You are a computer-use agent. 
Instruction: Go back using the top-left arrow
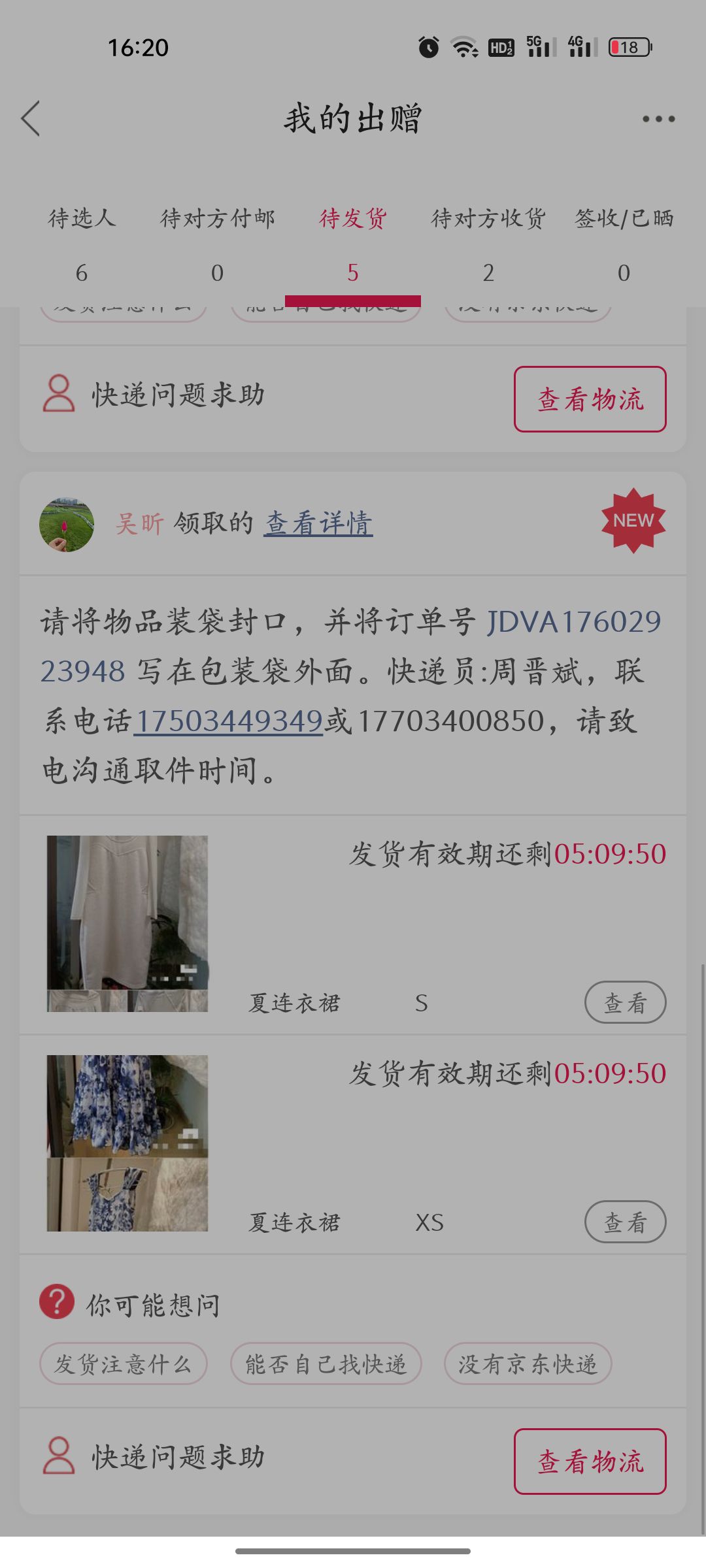point(31,118)
